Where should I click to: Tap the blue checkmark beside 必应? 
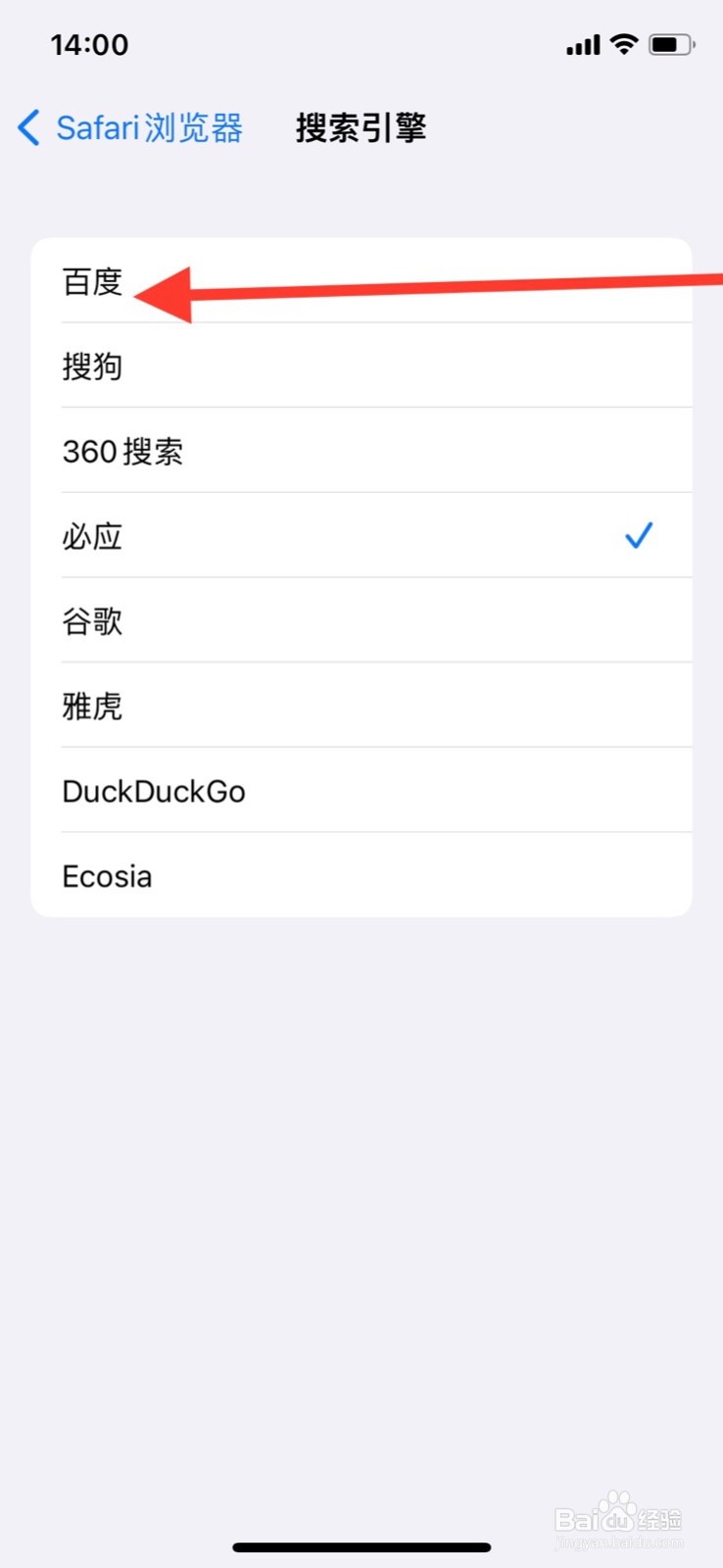(x=639, y=535)
